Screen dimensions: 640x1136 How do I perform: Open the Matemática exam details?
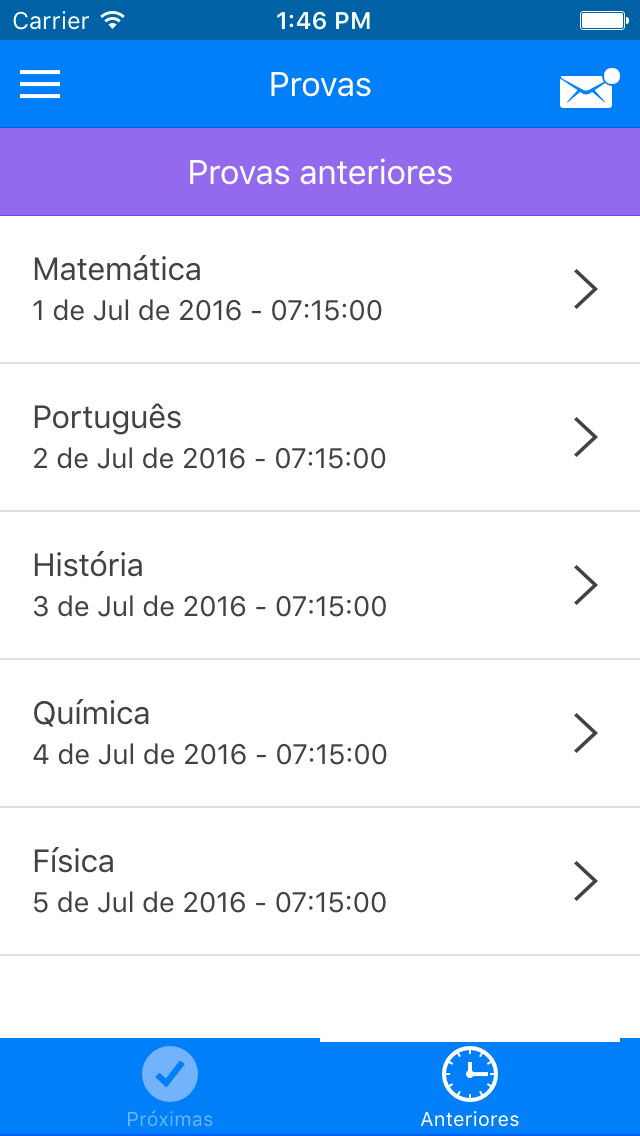pyautogui.click(x=320, y=289)
